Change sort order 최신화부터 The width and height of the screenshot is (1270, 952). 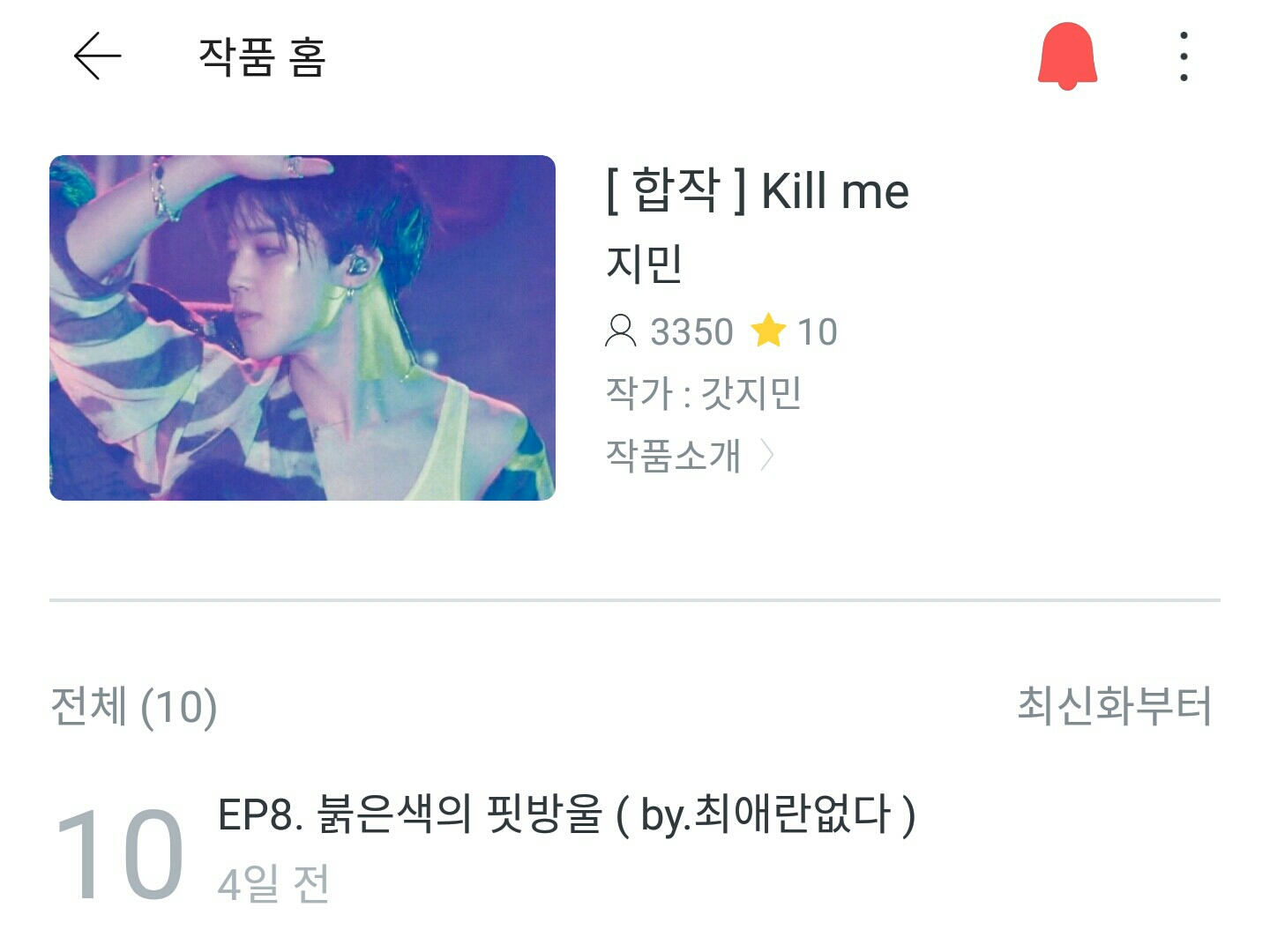[x=1115, y=705]
